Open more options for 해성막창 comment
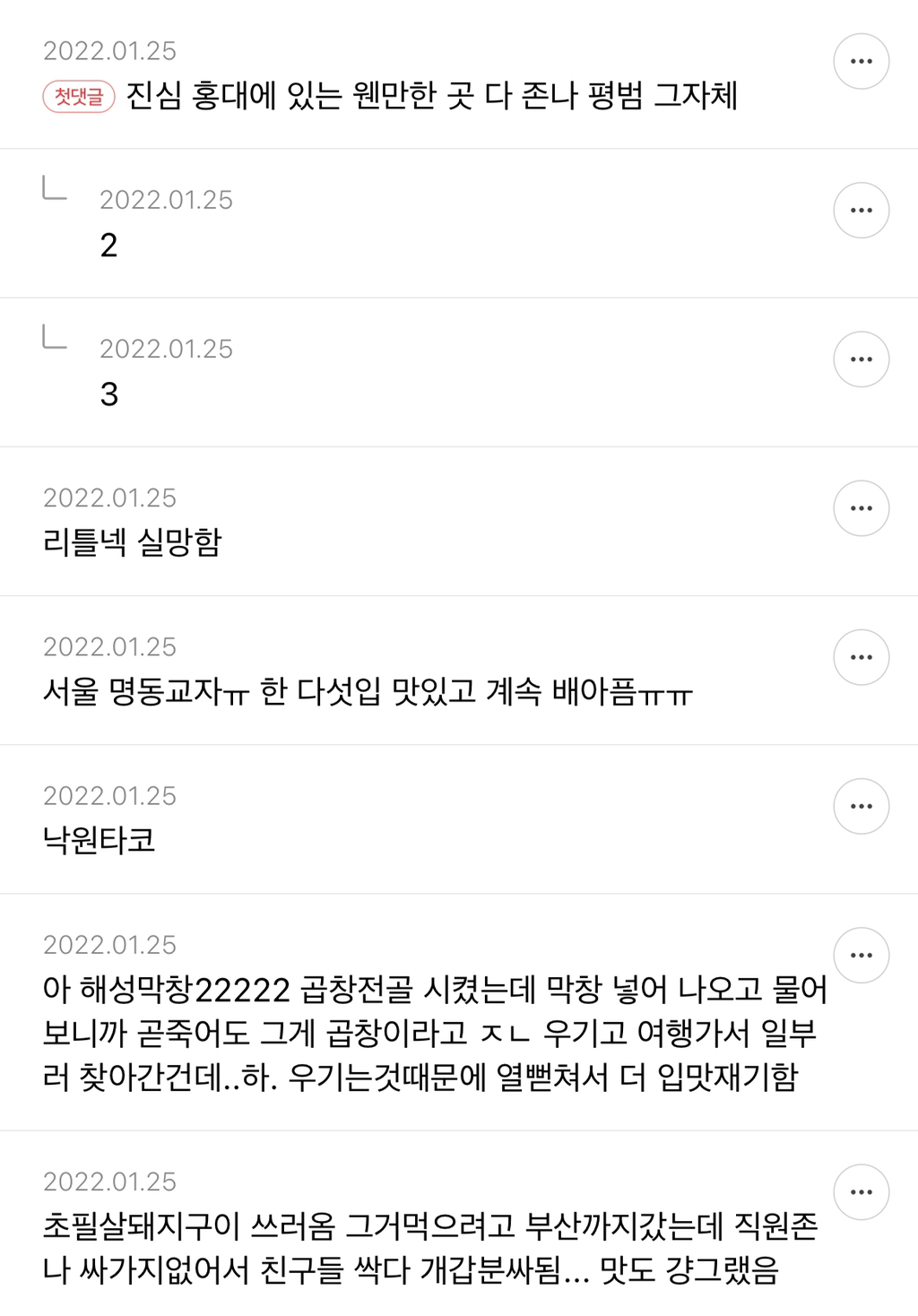 click(x=861, y=955)
